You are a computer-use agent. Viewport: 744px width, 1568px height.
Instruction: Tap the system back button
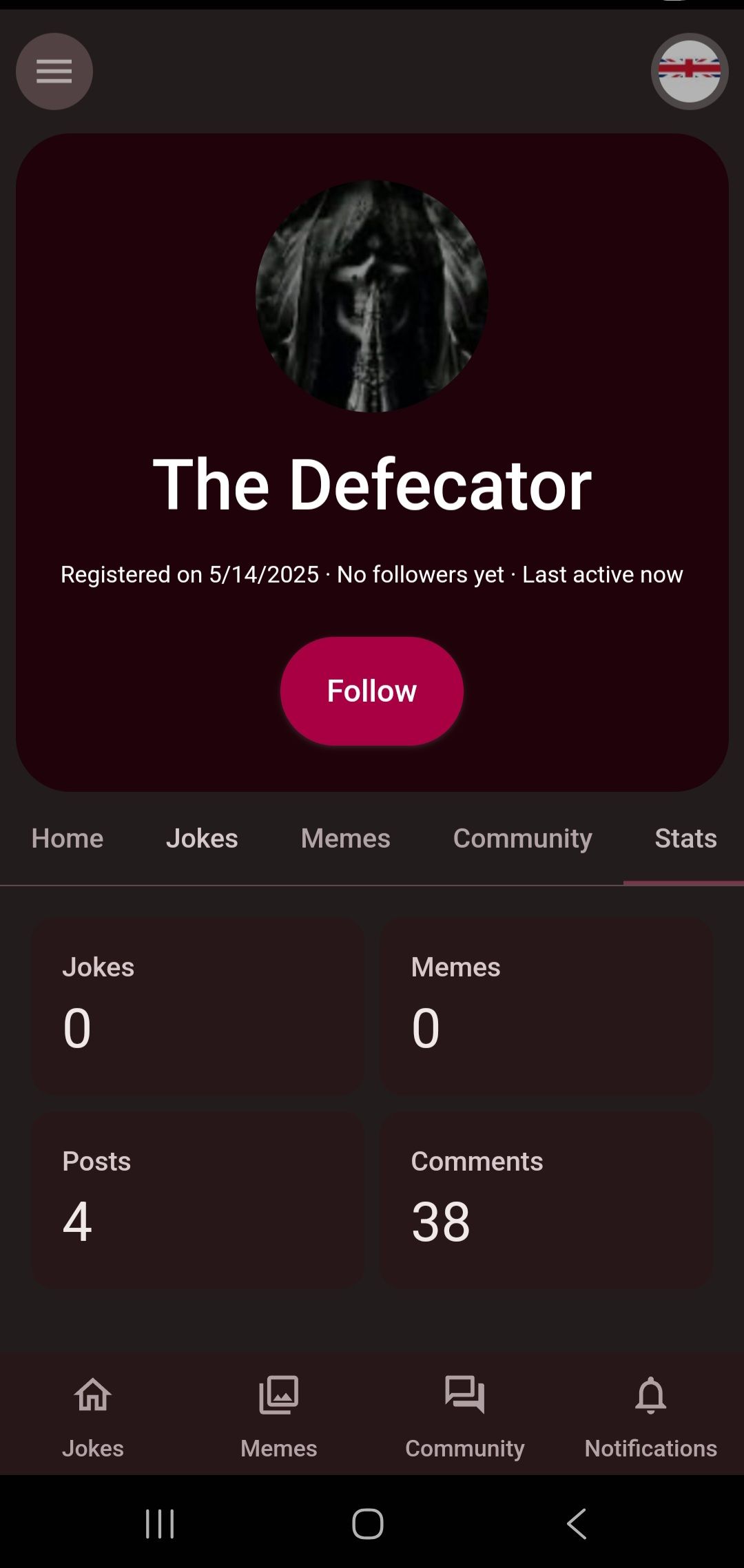[x=577, y=1523]
